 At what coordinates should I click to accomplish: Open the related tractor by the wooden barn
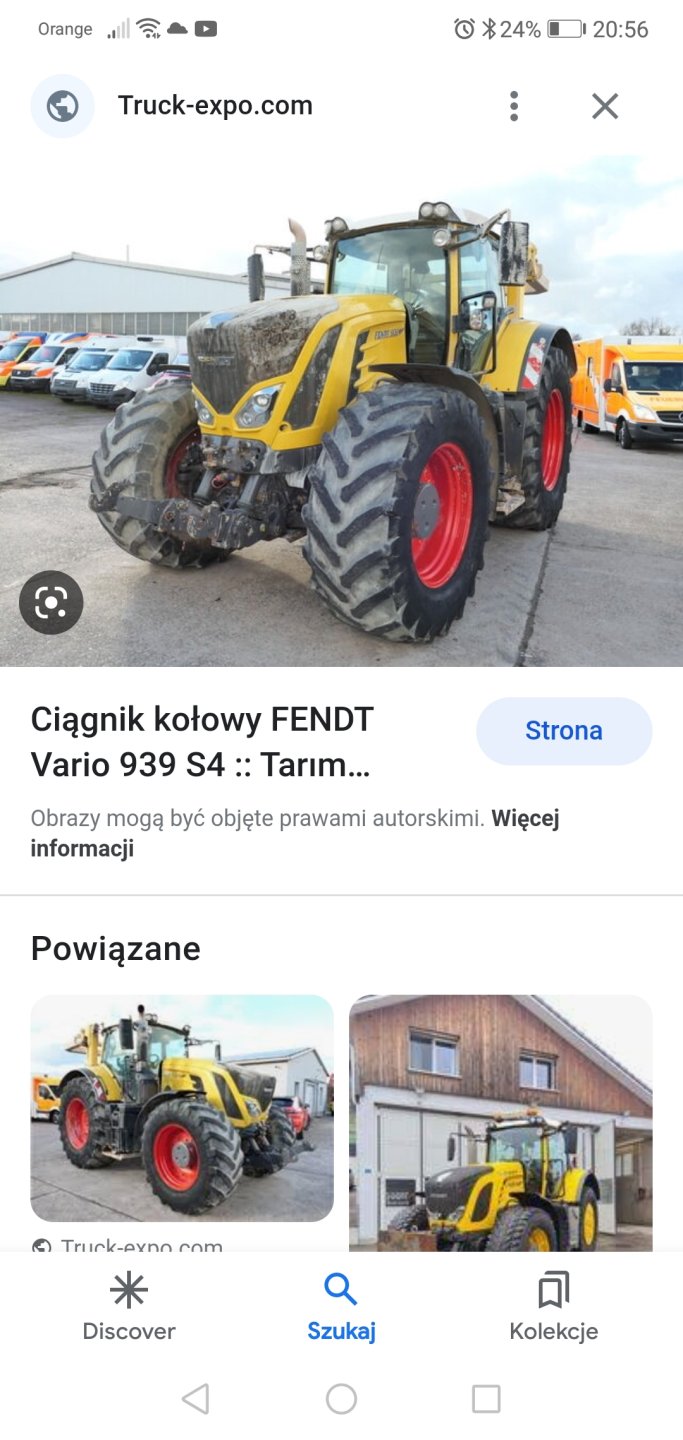tap(500, 1122)
